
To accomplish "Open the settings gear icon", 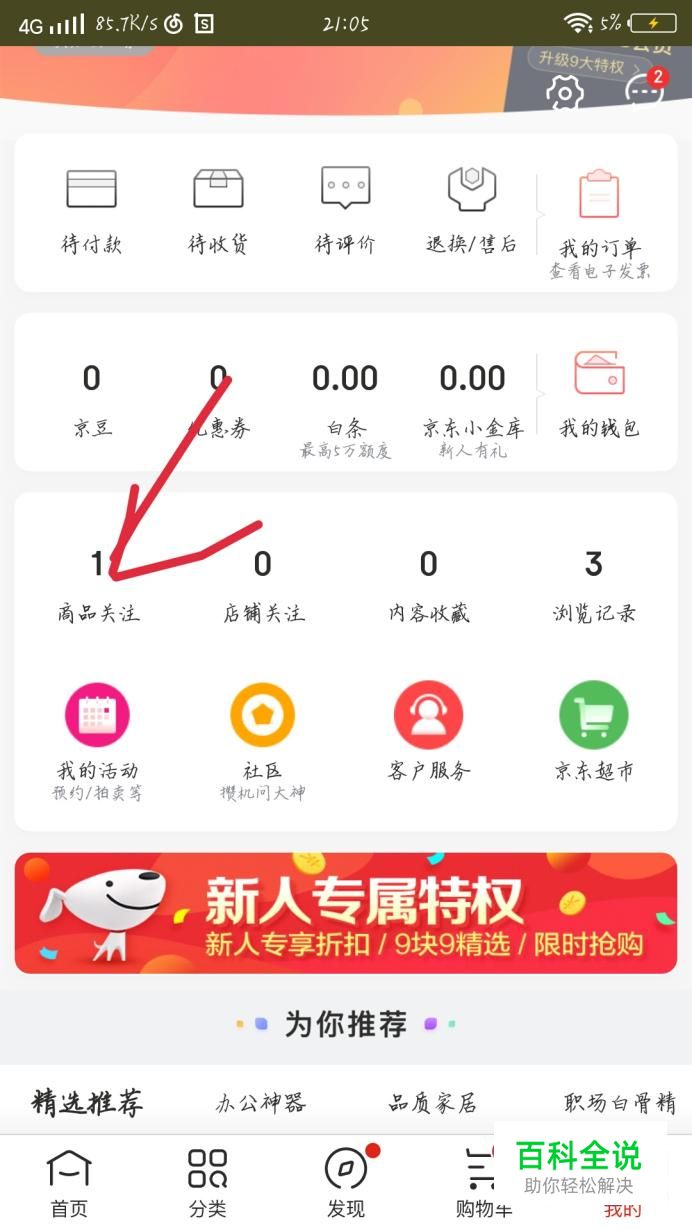I will click(x=564, y=93).
